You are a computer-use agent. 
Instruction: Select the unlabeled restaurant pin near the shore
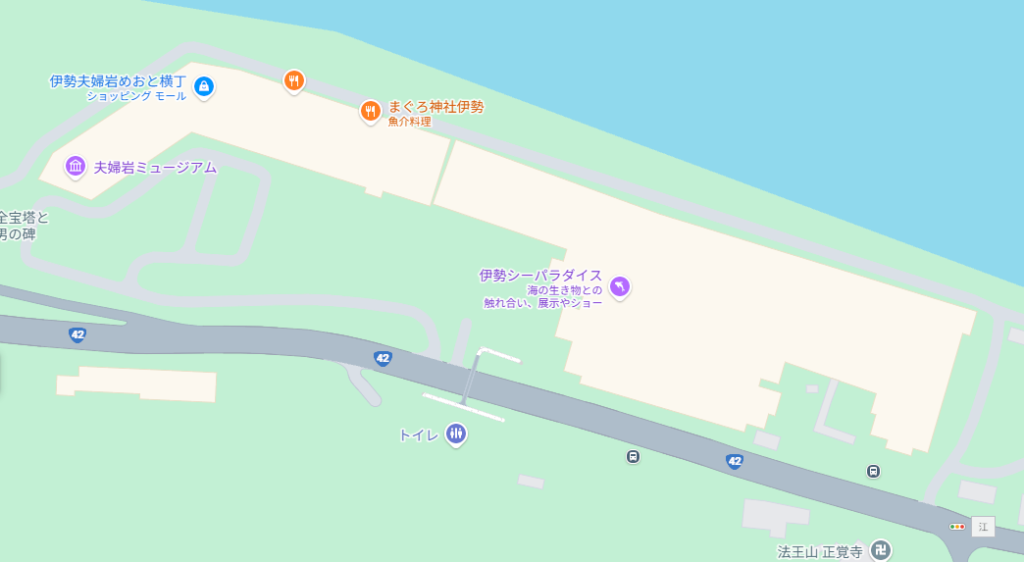tap(293, 81)
